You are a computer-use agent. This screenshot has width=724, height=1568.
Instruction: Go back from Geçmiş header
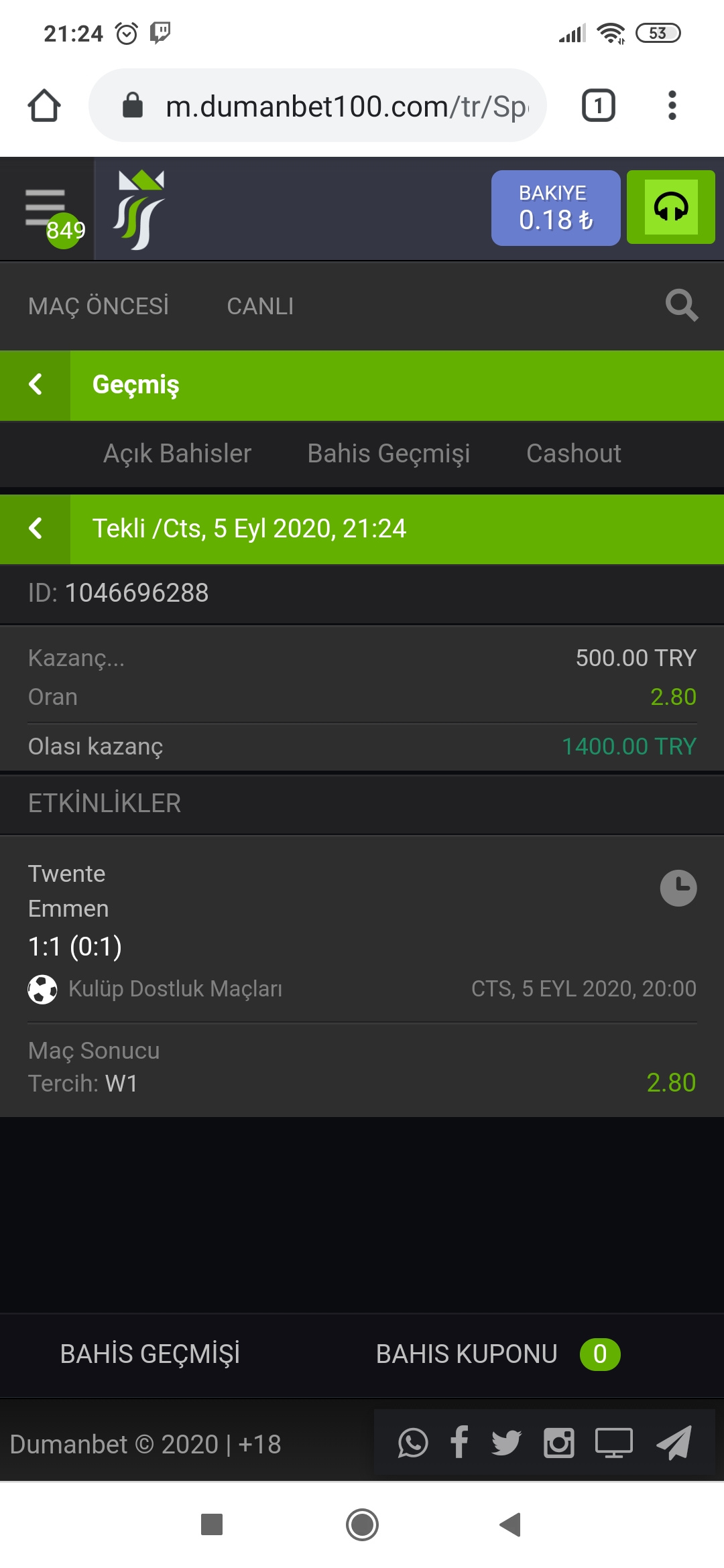click(x=35, y=385)
